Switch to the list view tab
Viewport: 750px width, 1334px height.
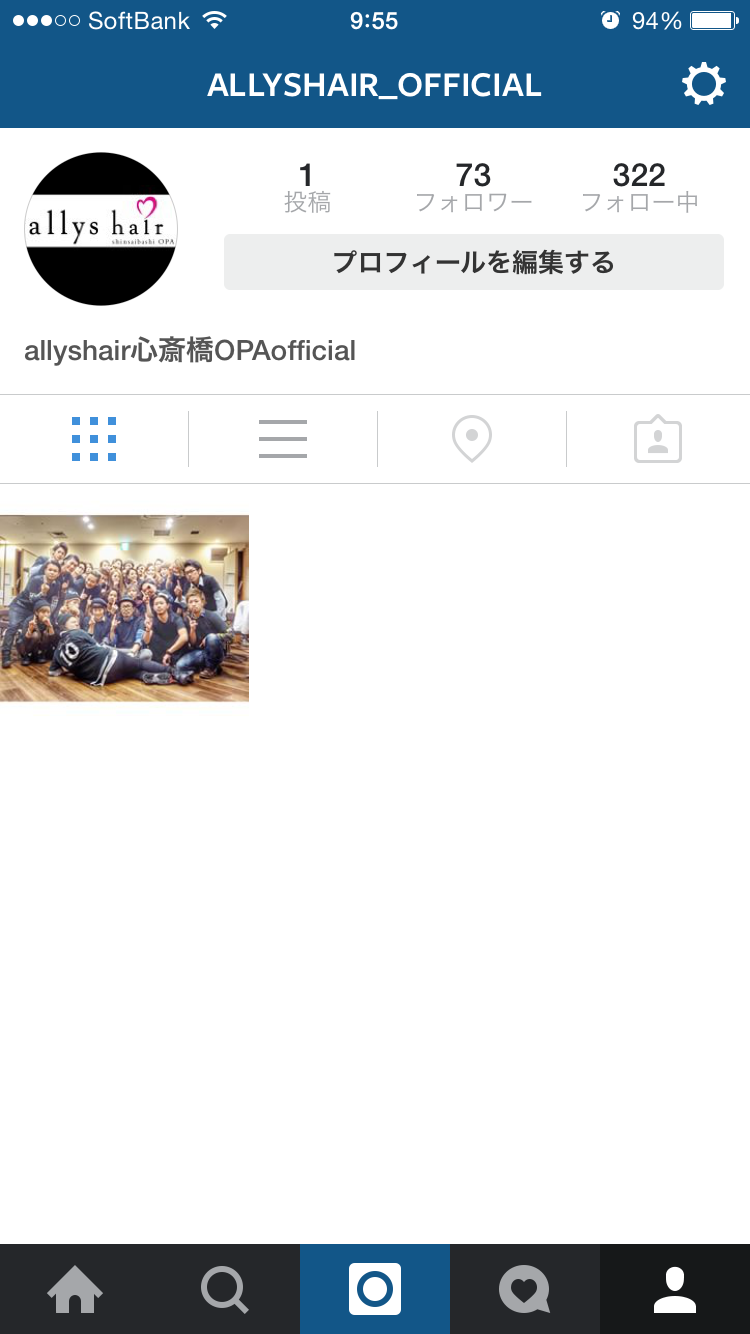283,439
